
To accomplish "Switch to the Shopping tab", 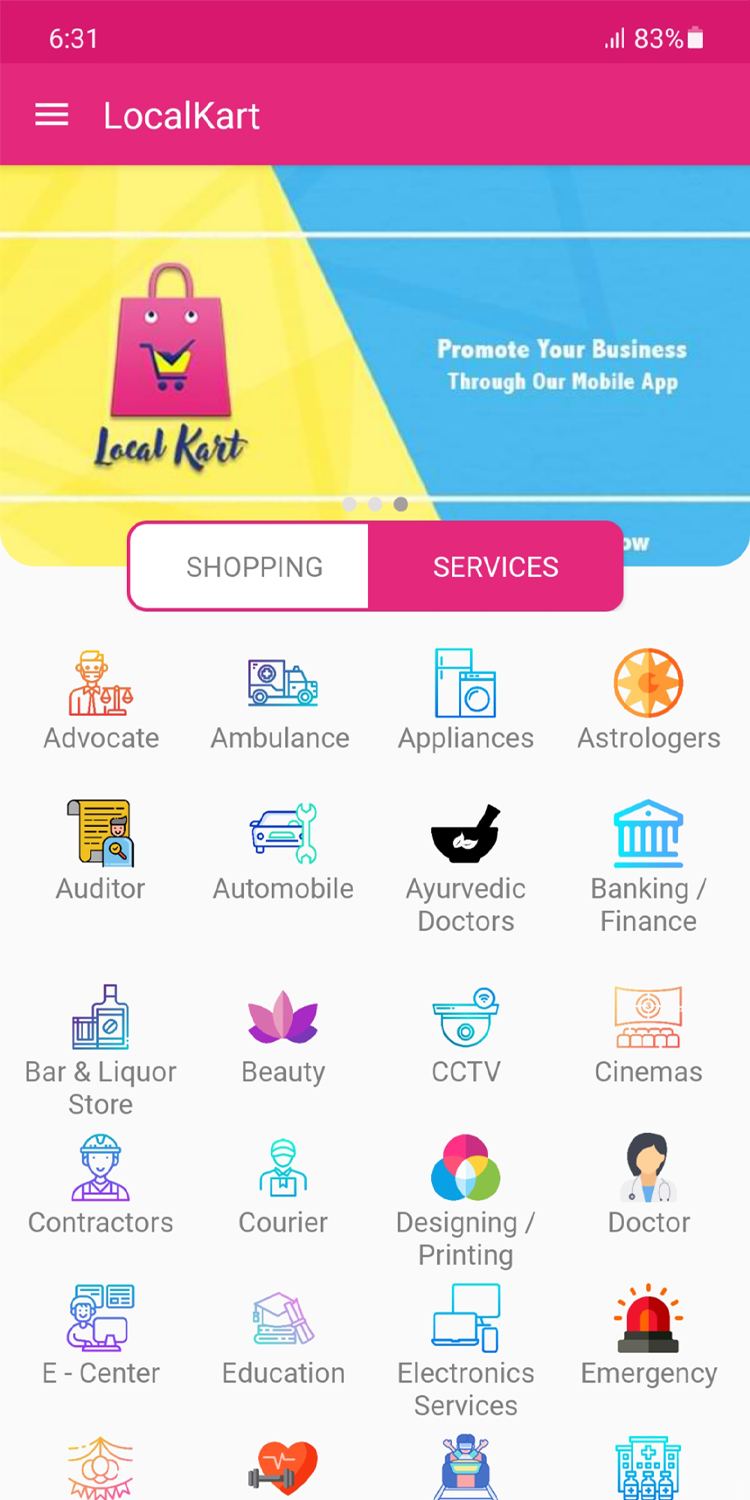I will coord(253,567).
